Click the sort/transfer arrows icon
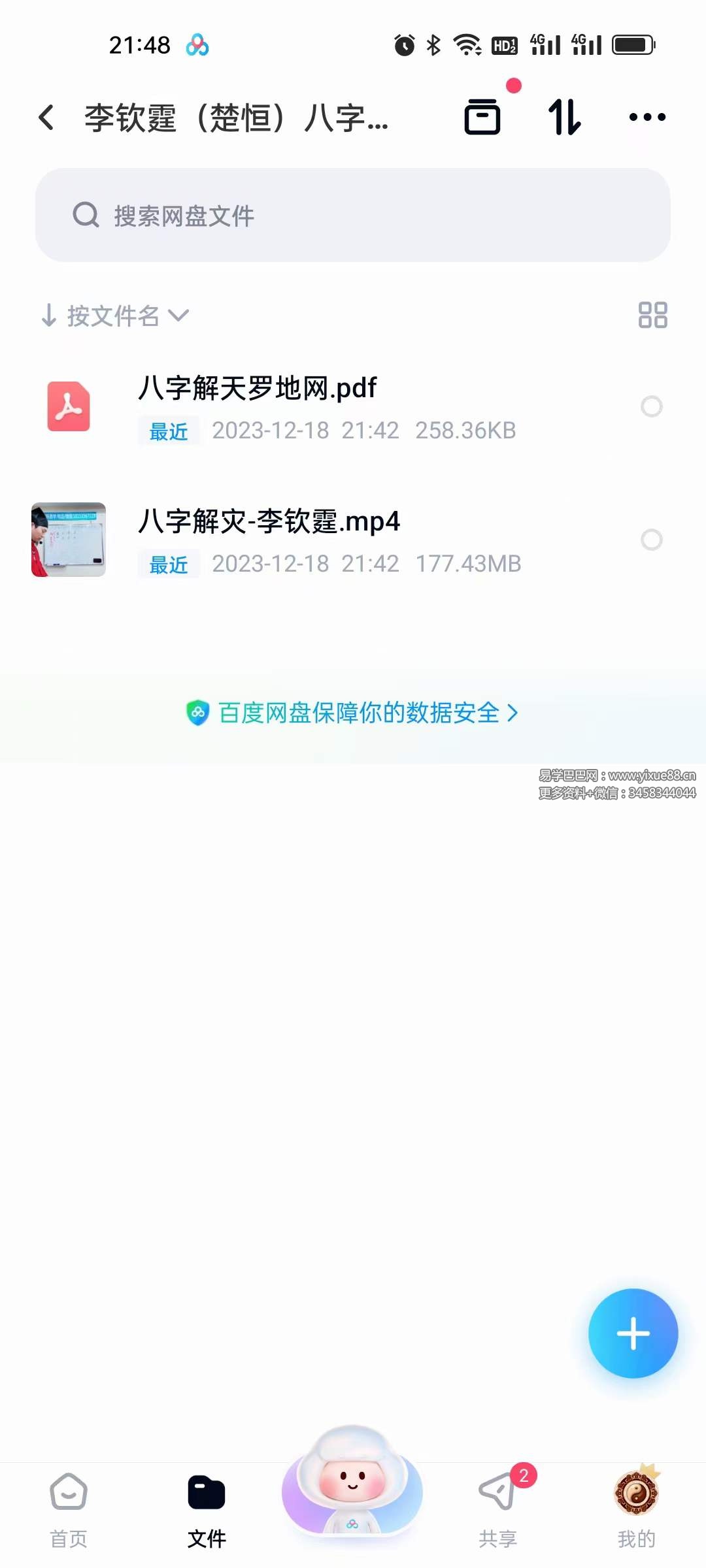The image size is (706, 1568). [x=565, y=116]
